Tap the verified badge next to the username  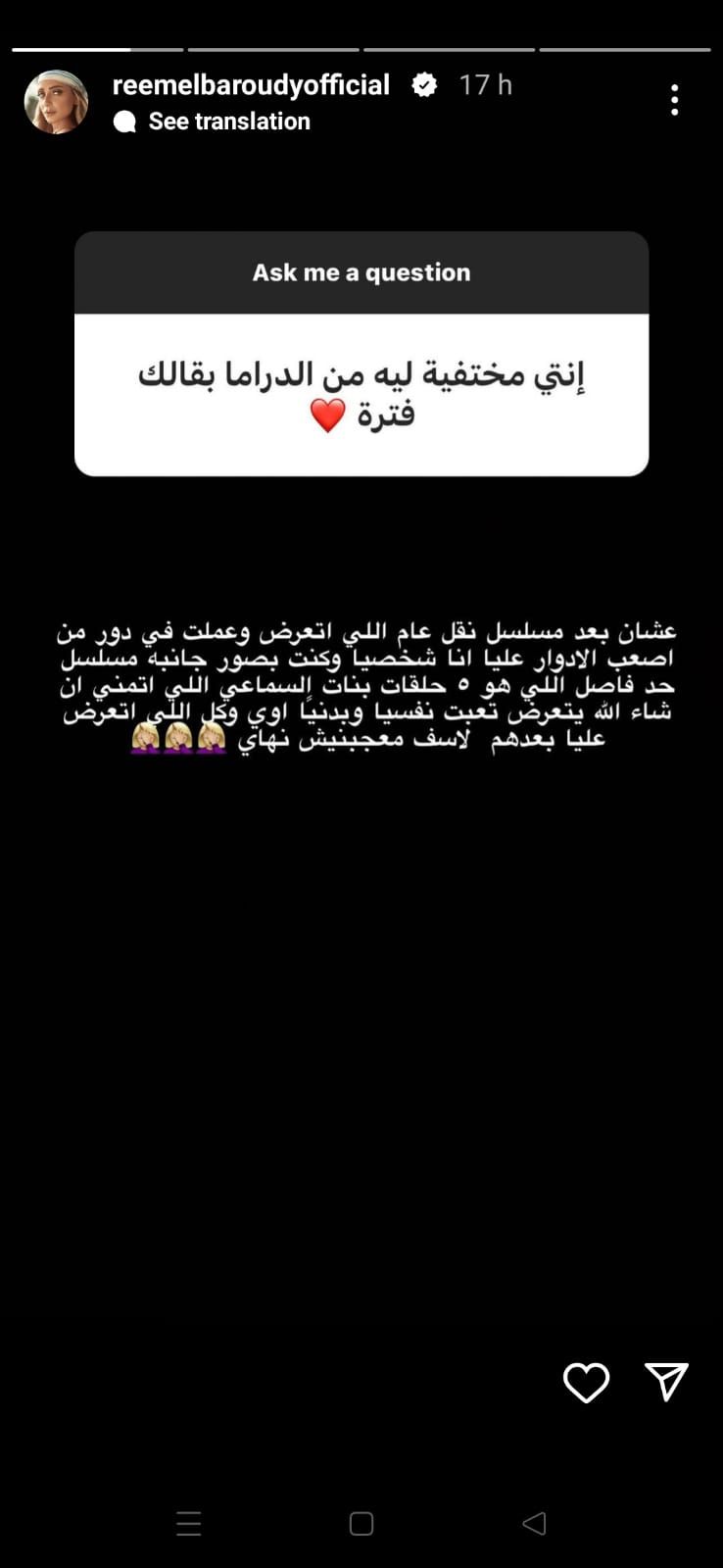(423, 84)
